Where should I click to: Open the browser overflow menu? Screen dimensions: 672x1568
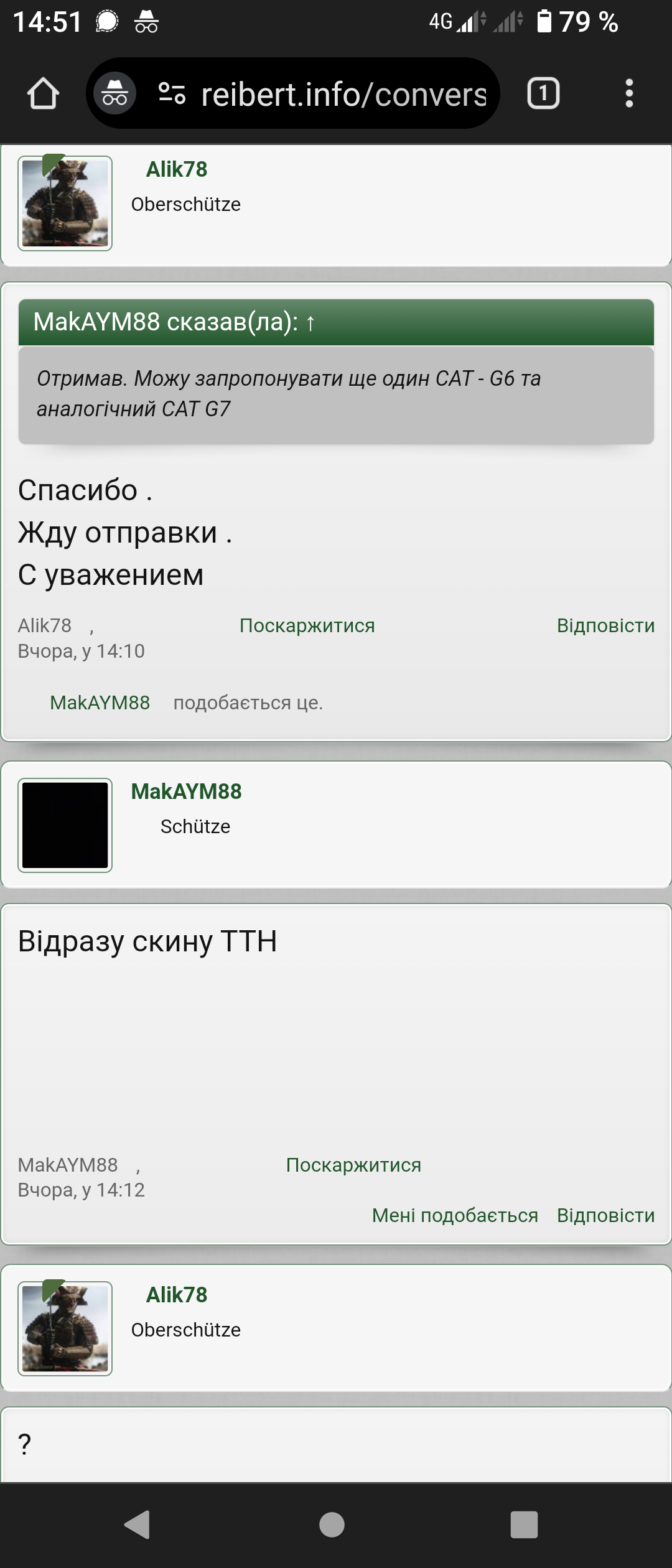(629, 94)
